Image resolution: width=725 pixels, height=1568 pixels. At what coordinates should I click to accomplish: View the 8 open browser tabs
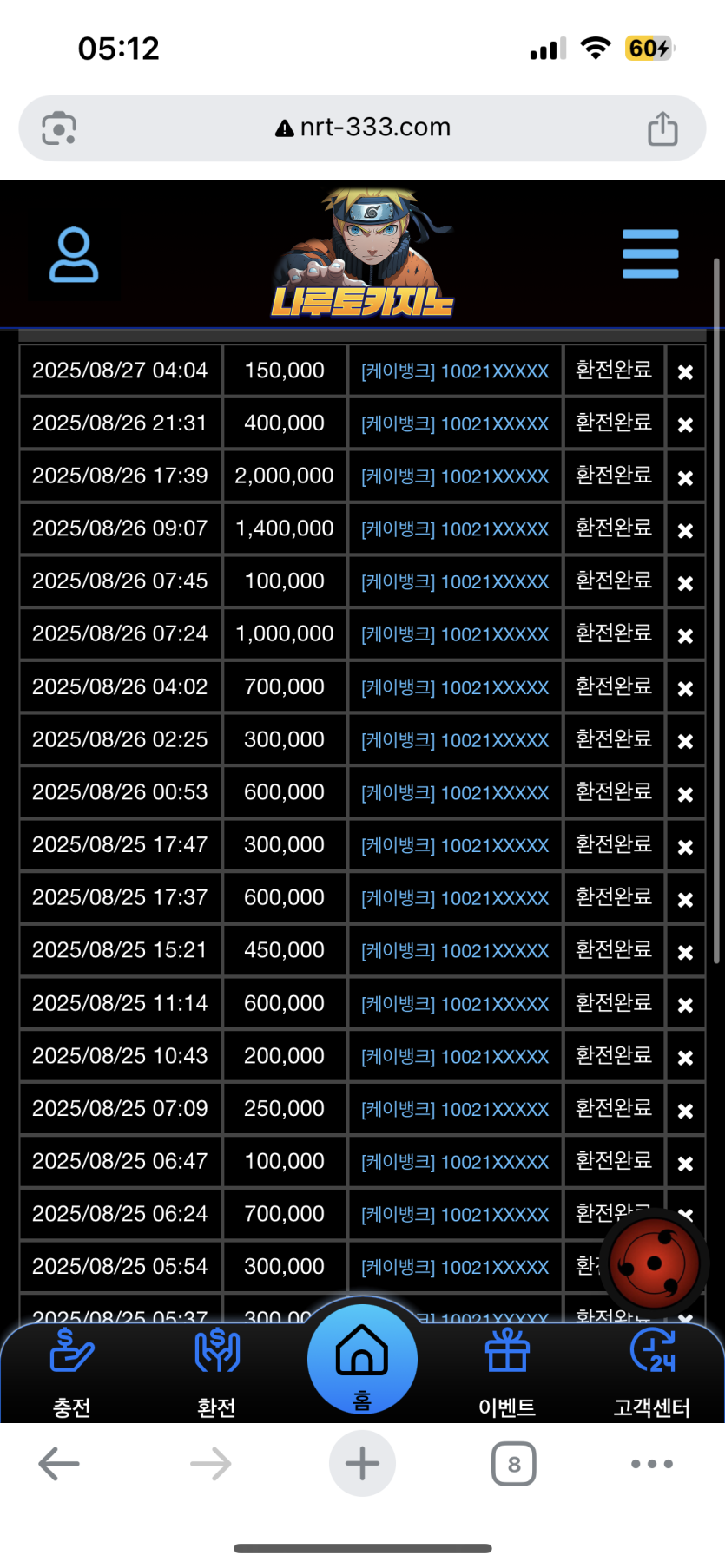[x=514, y=1464]
